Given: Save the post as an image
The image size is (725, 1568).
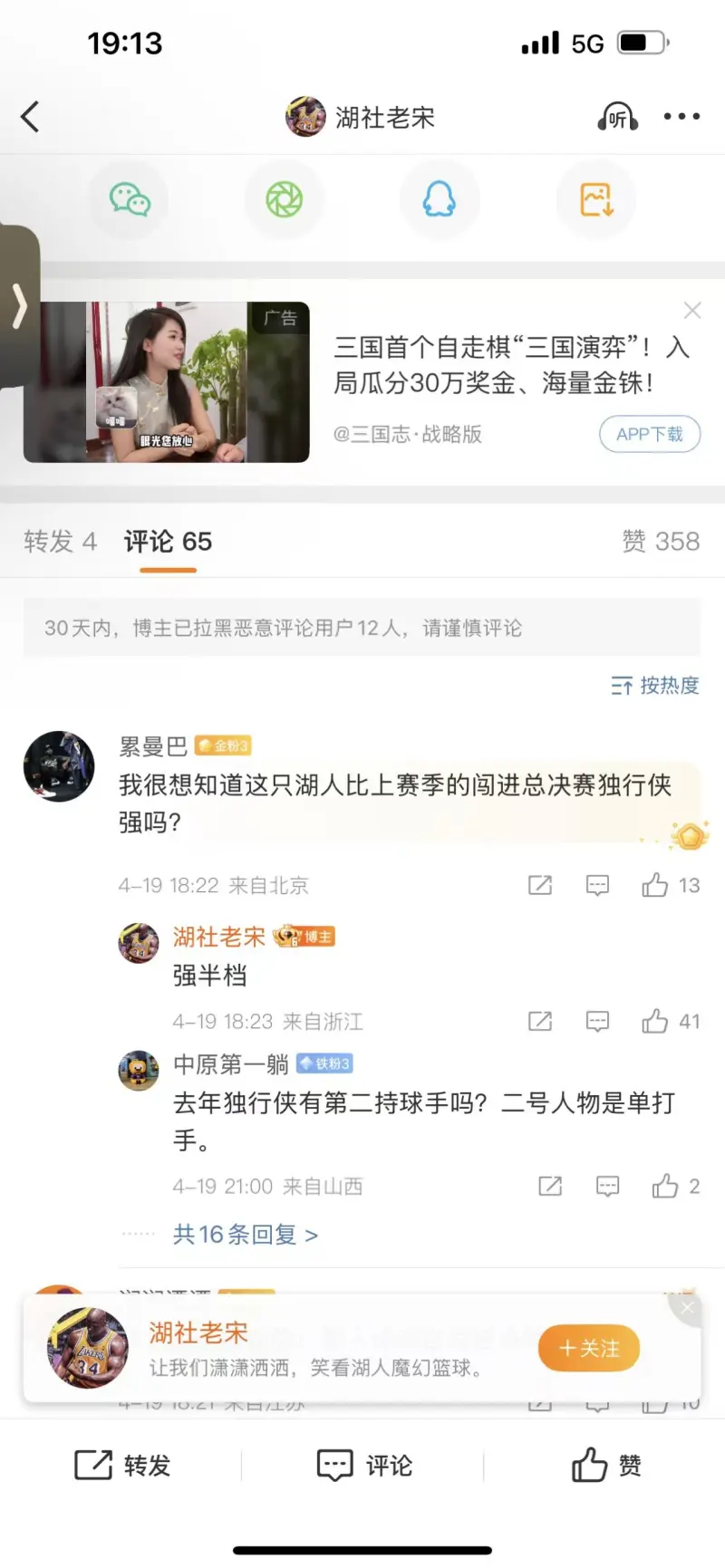Looking at the screenshot, I should (595, 199).
